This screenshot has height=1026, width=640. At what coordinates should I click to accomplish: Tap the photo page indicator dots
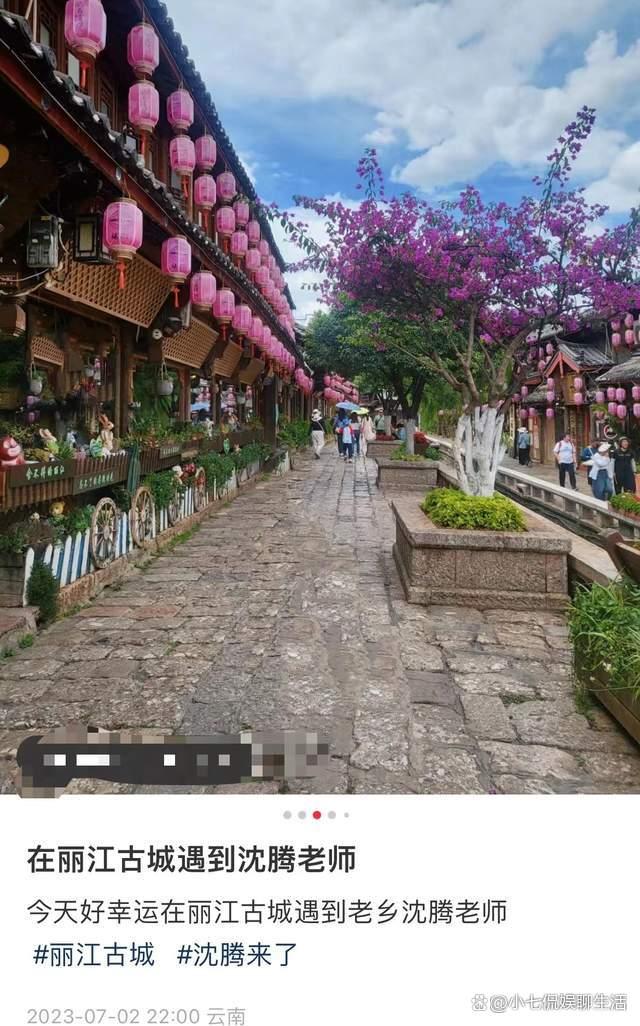(x=316, y=815)
